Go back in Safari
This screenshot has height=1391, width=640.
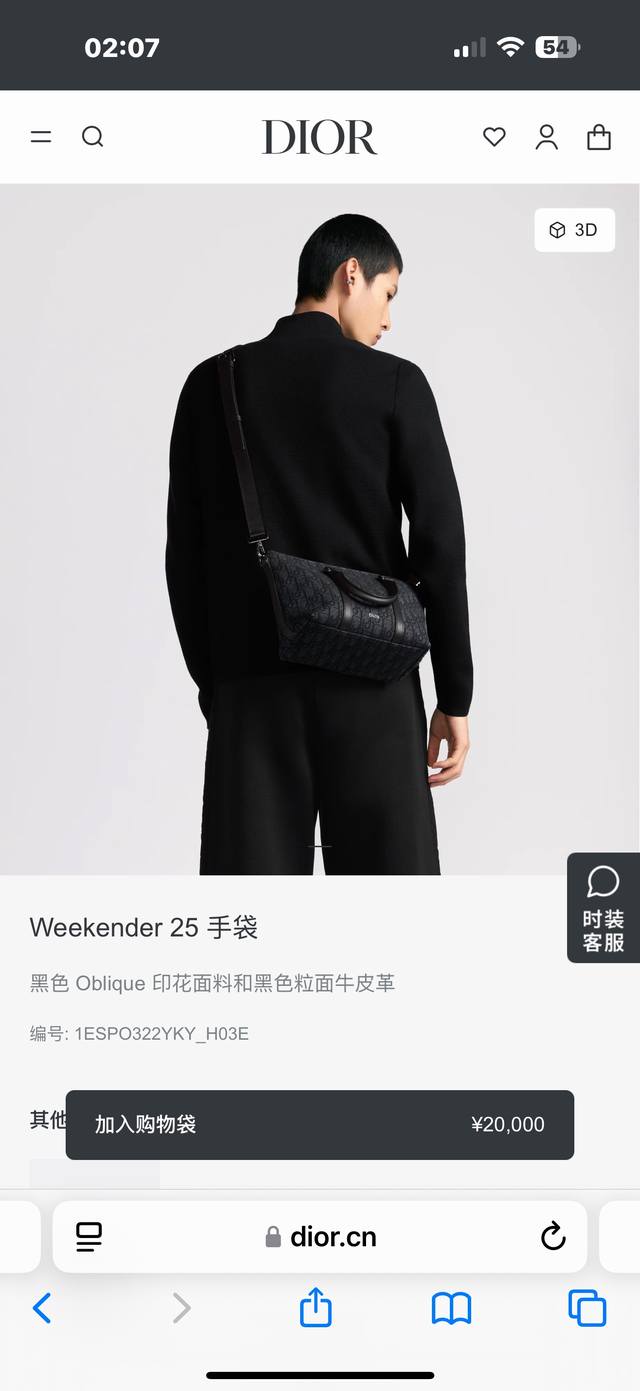[42, 1307]
